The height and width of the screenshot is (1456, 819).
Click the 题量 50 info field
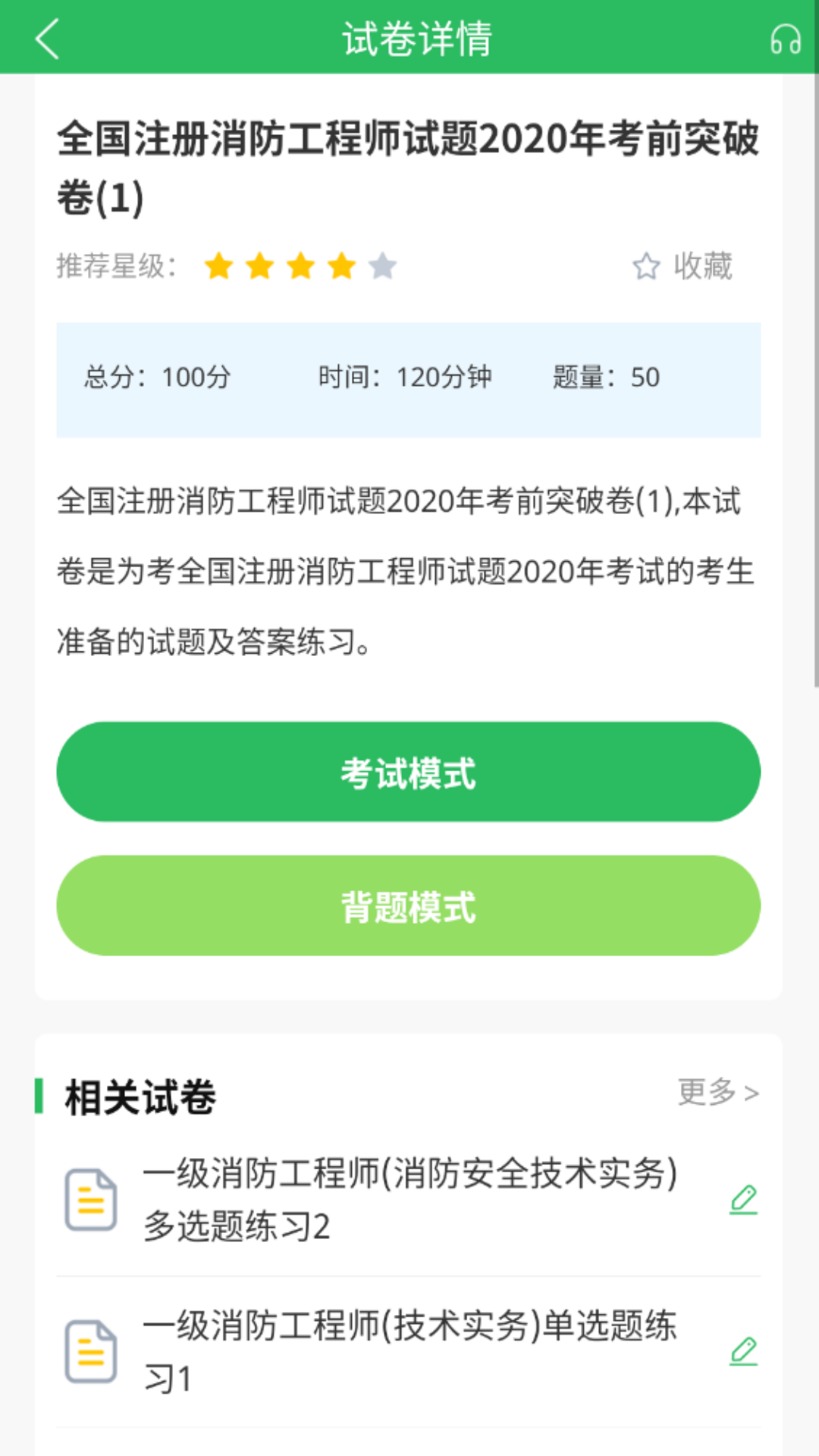[605, 376]
